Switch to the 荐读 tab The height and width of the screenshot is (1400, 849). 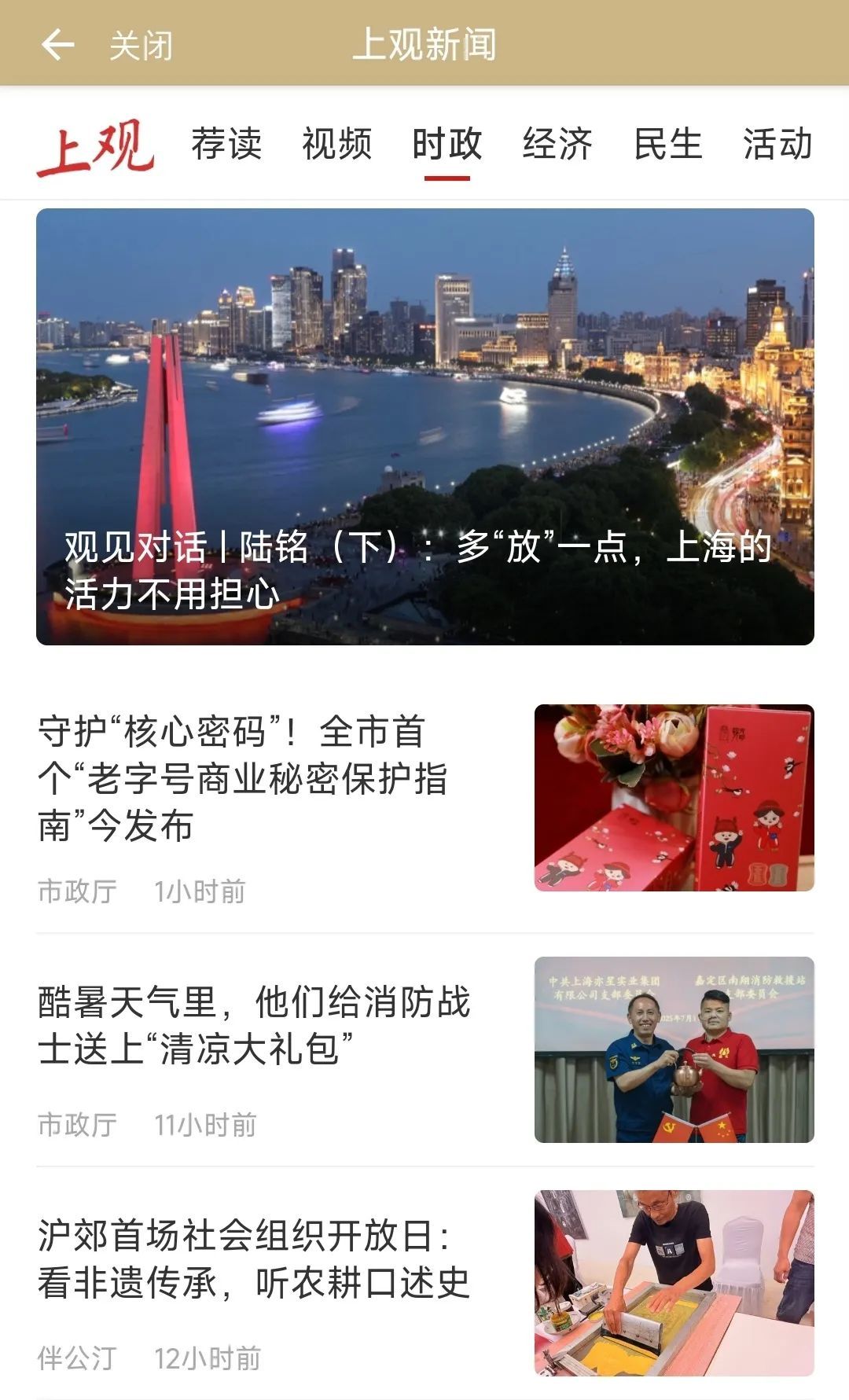click(x=226, y=144)
